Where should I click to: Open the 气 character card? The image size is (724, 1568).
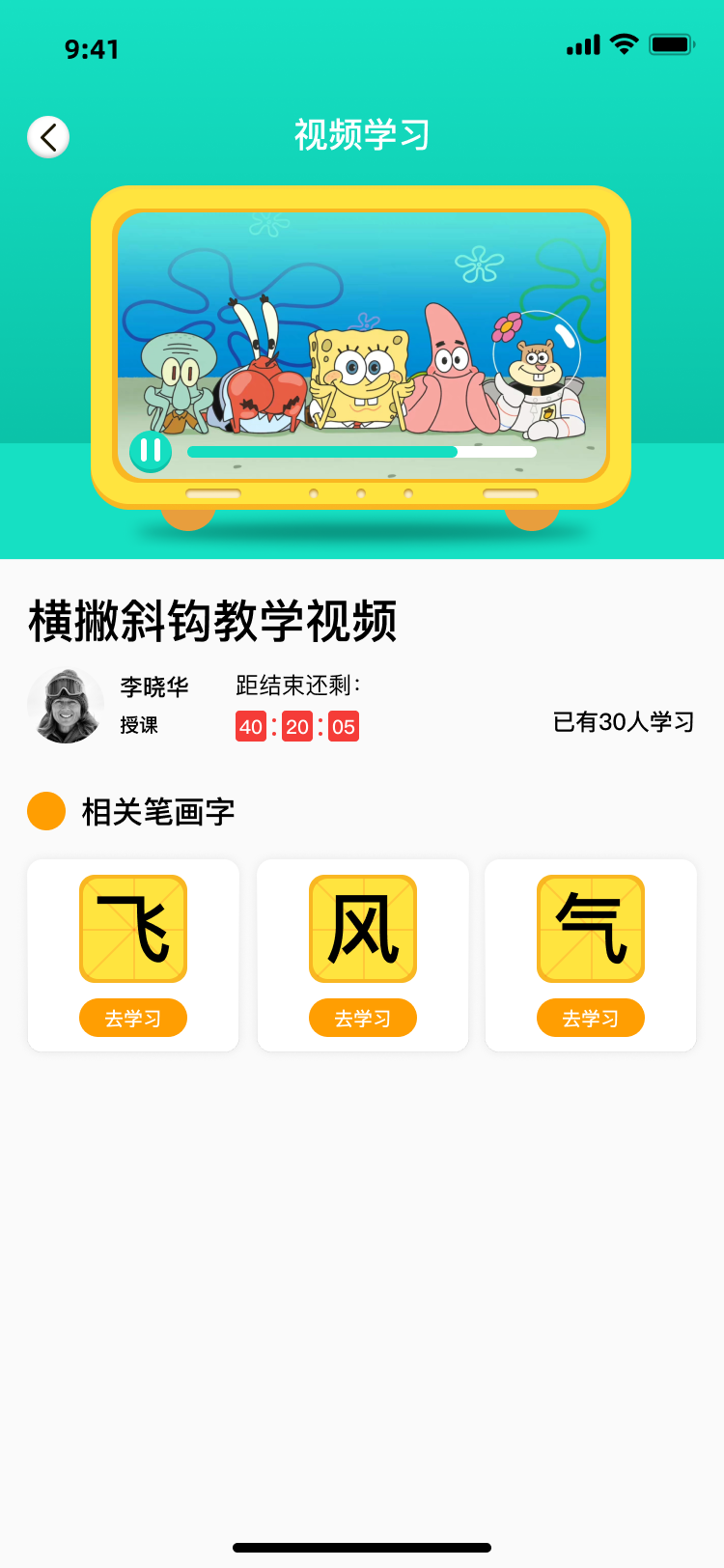click(591, 929)
